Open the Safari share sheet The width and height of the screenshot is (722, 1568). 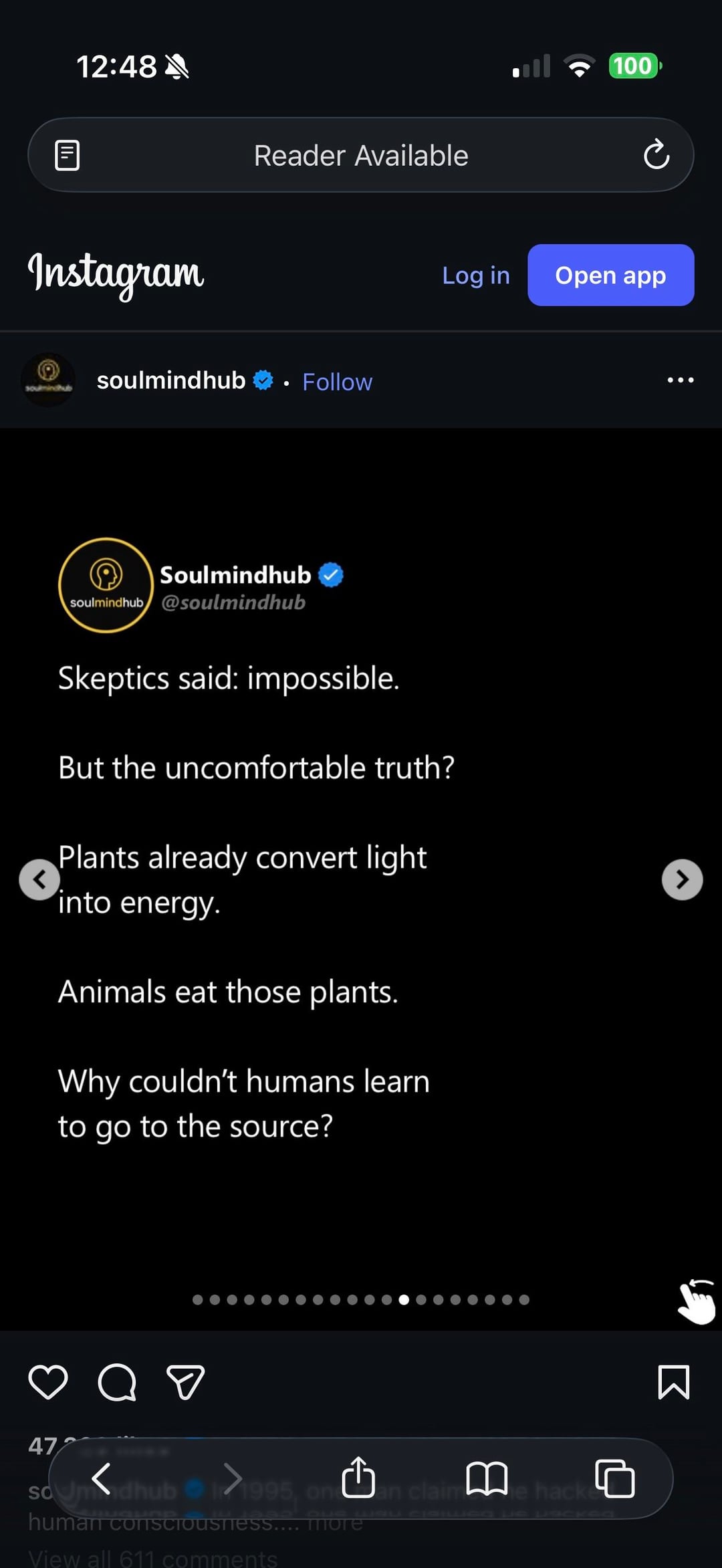pyautogui.click(x=358, y=1477)
